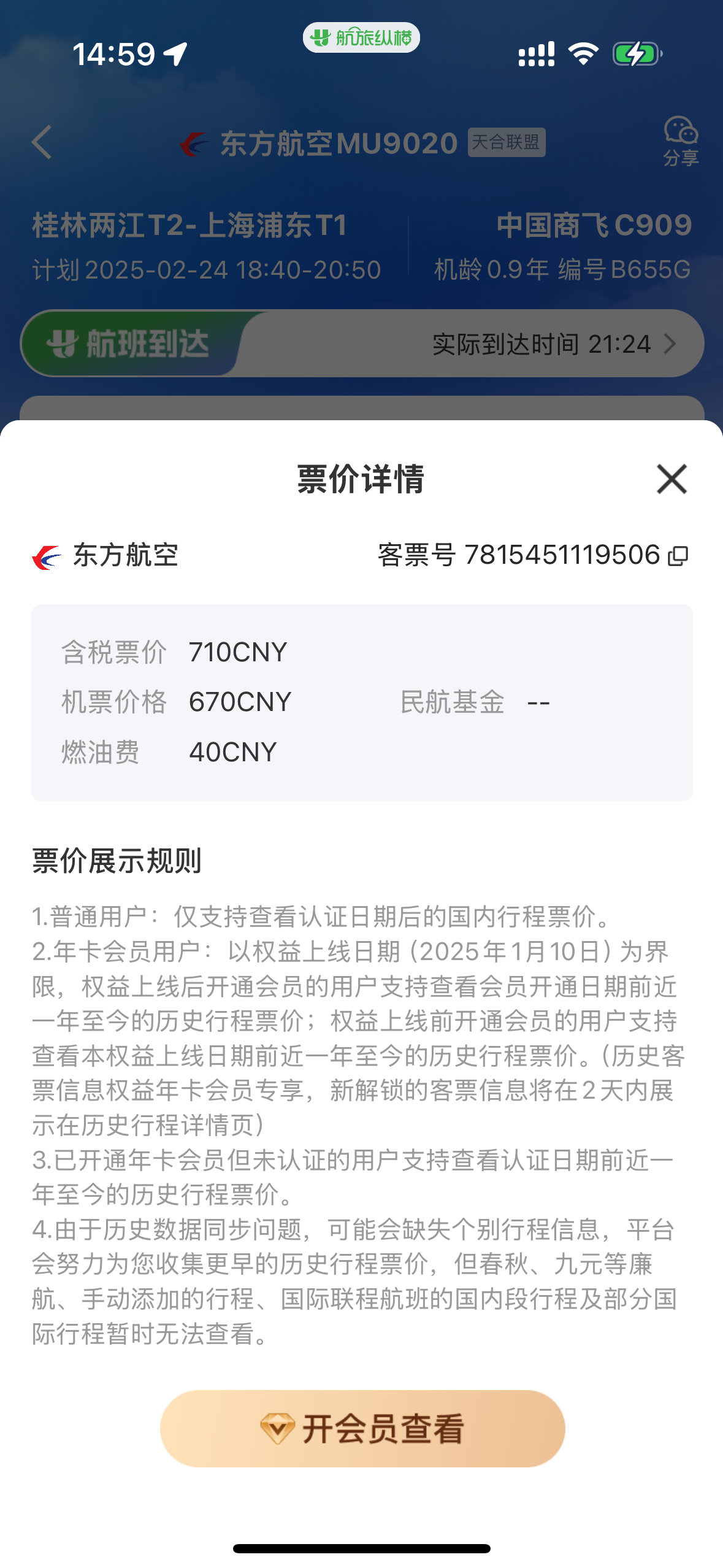Go back with the top-left arrow
This screenshot has width=723, height=1568.
click(42, 143)
